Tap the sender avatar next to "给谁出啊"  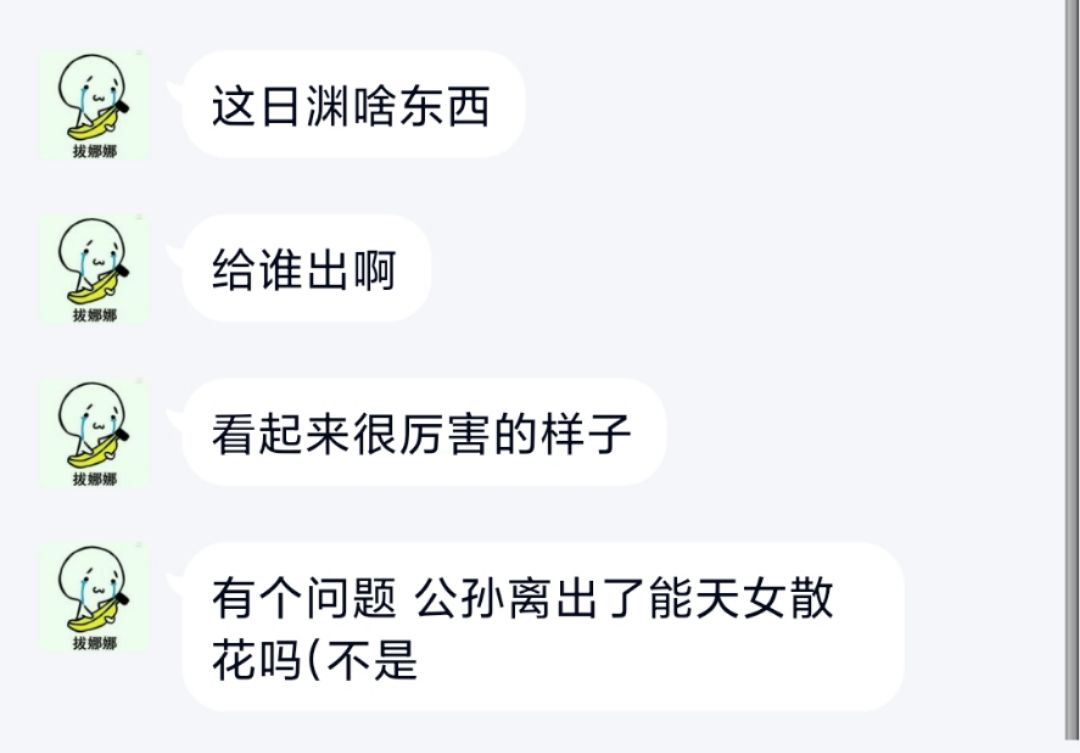coord(93,270)
